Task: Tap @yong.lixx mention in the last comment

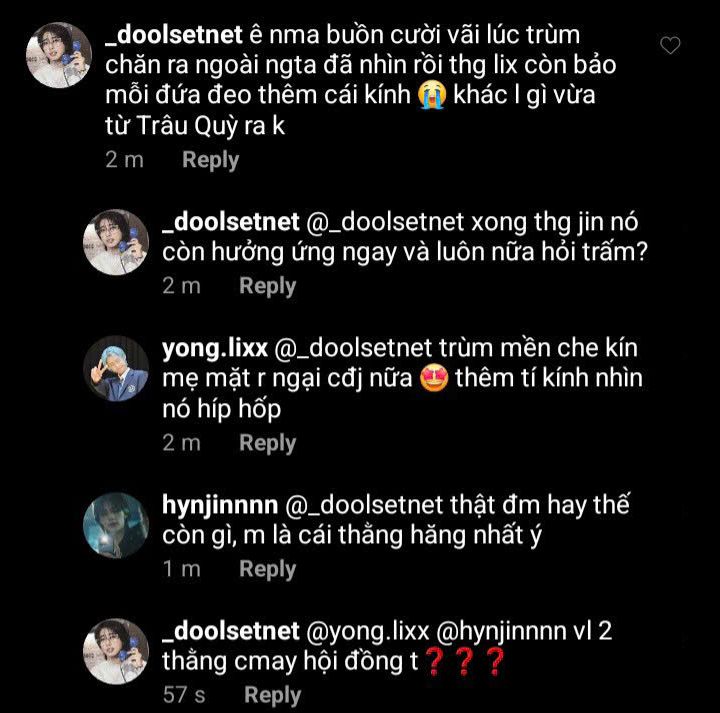Action: tap(367, 632)
